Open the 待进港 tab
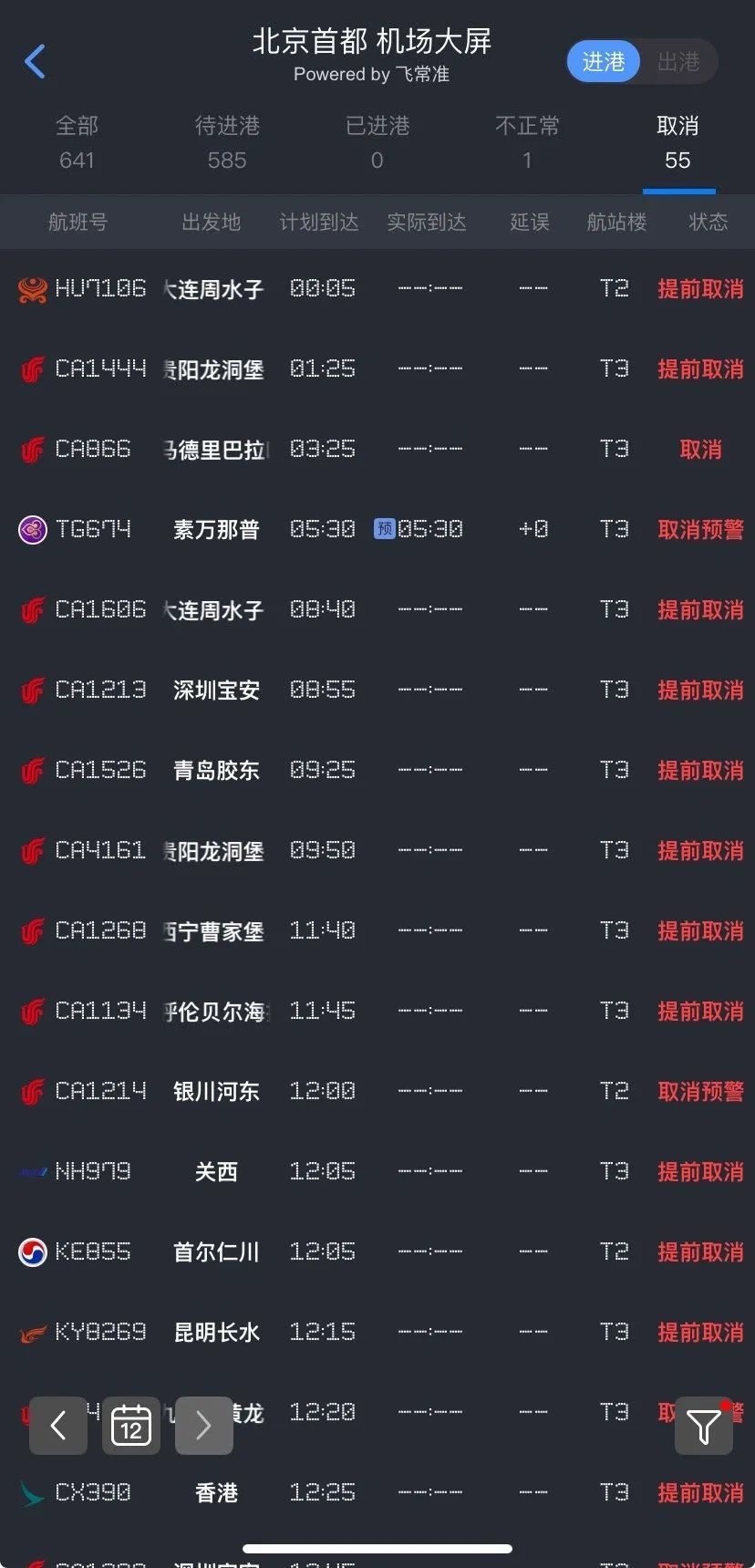 click(x=226, y=142)
